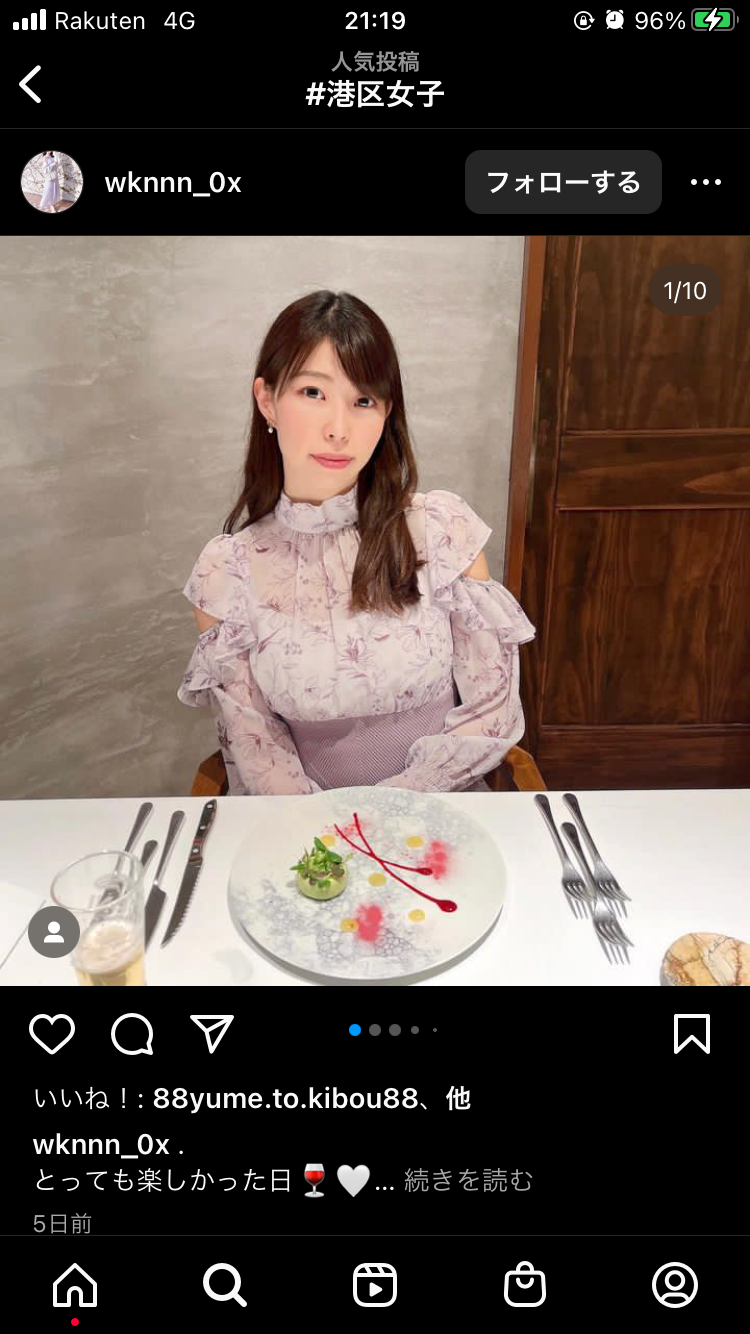Like this post with the heart
The width and height of the screenshot is (750, 1334).
[x=52, y=1034]
